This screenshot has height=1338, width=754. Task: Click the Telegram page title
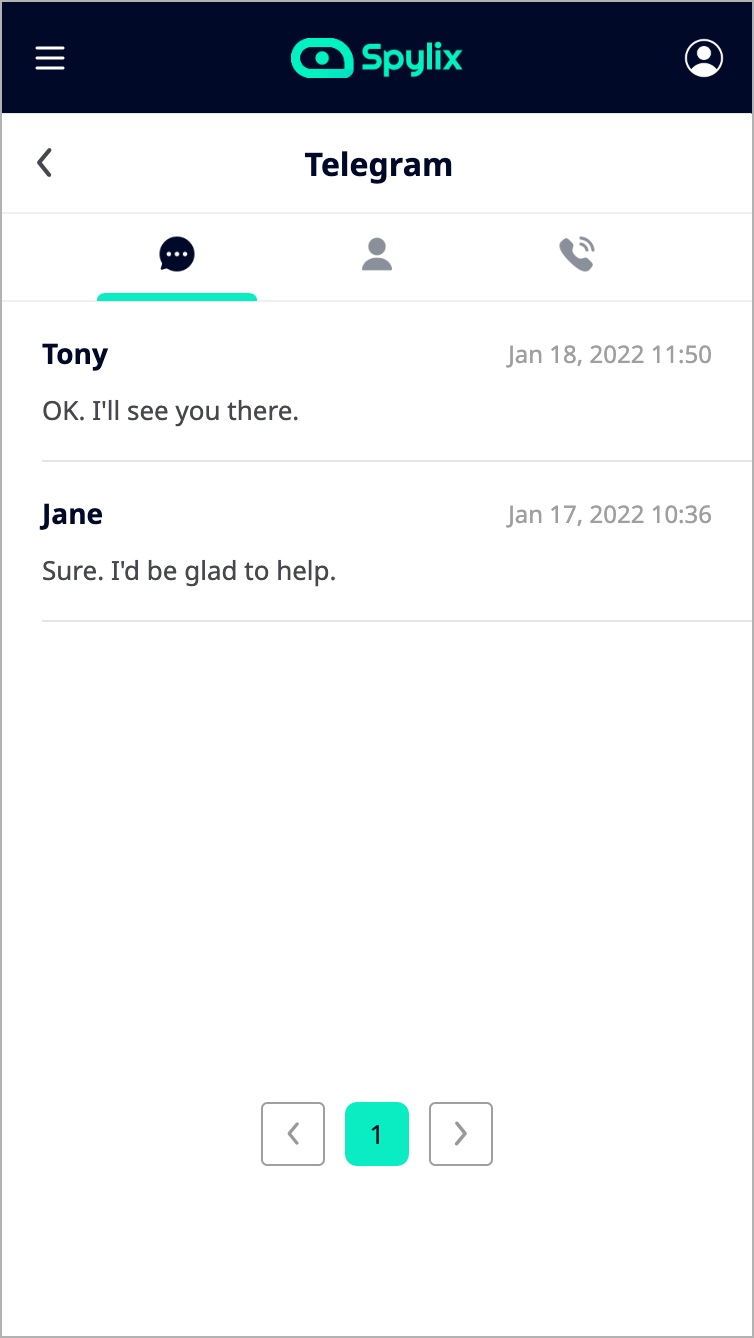(378, 163)
